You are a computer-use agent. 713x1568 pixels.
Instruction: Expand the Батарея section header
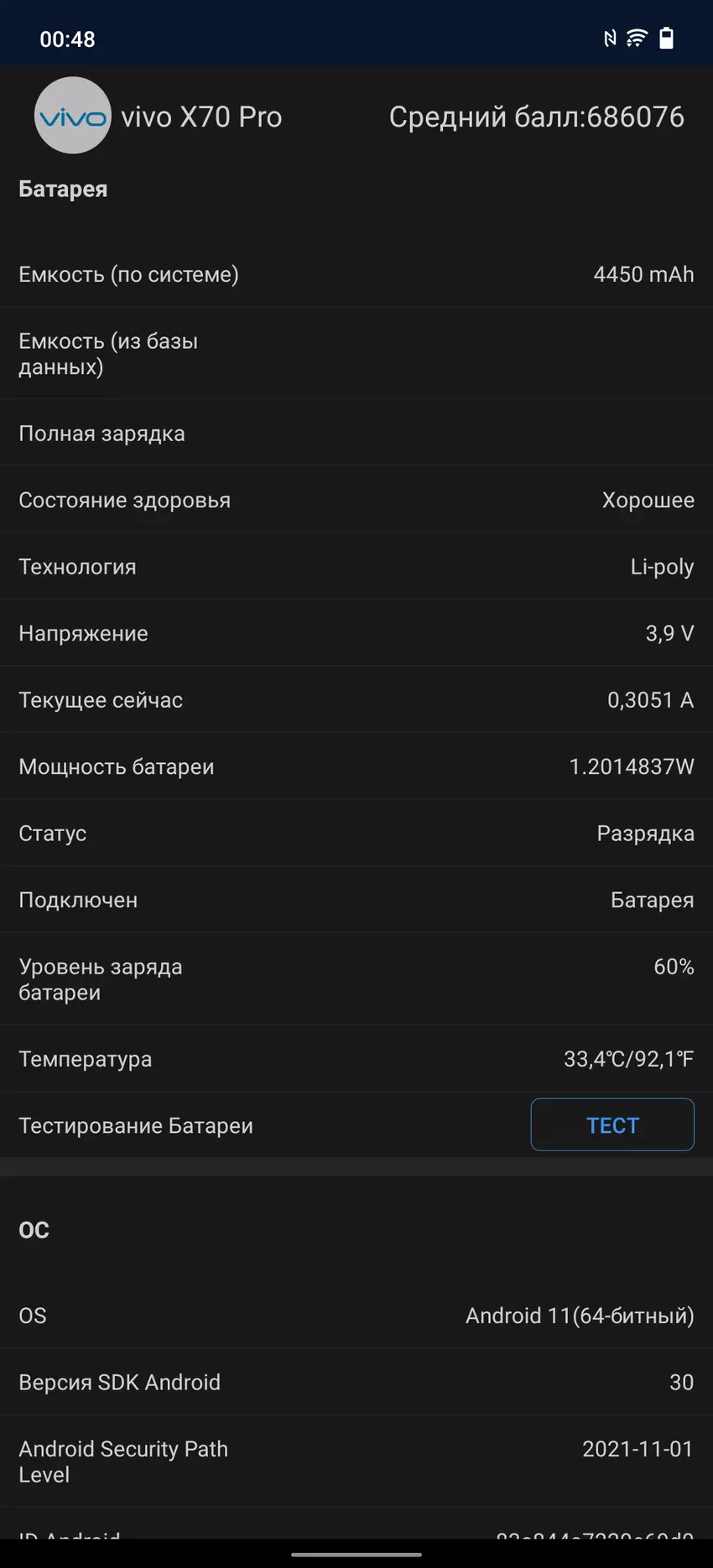tap(64, 189)
